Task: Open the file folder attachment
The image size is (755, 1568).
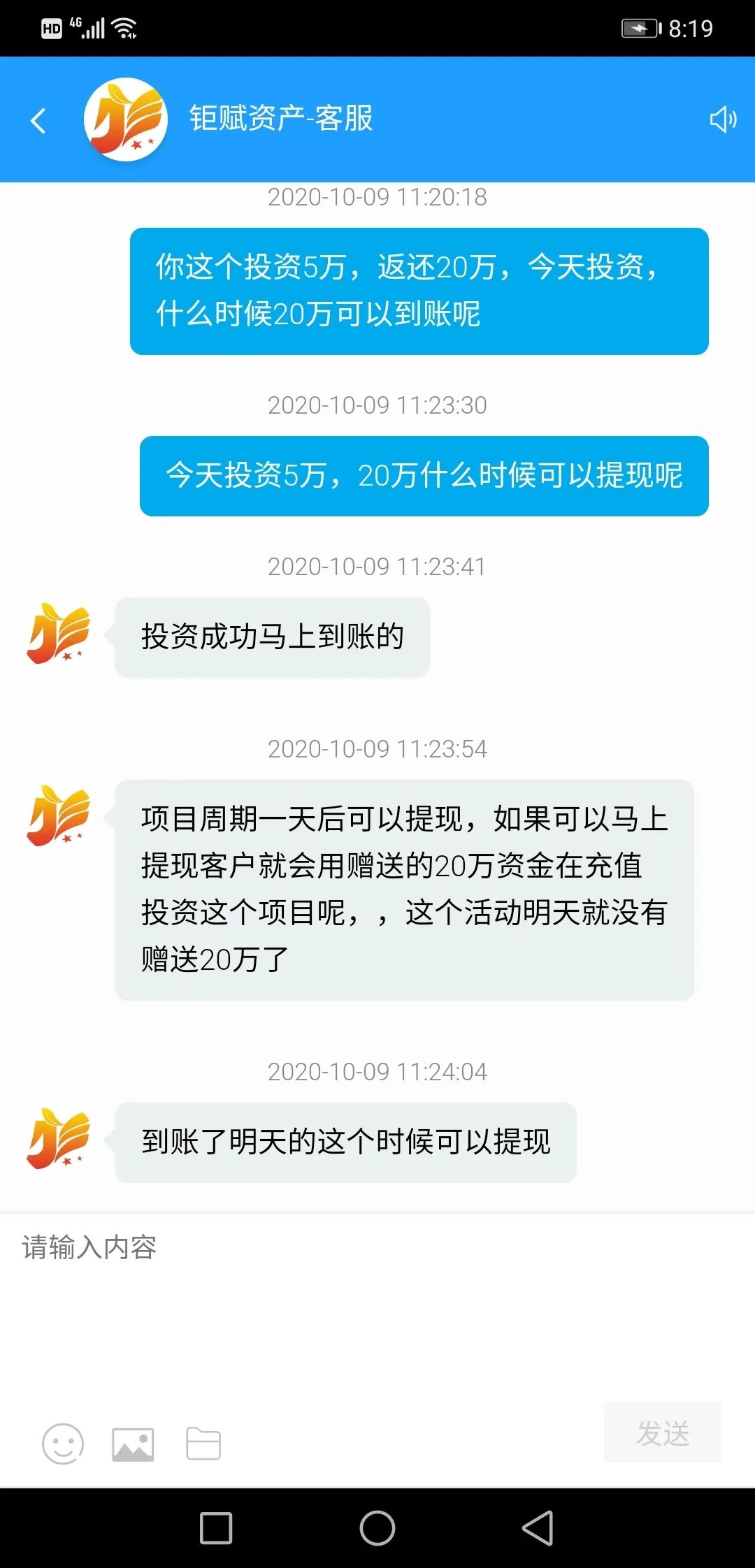Action: coord(203,1444)
